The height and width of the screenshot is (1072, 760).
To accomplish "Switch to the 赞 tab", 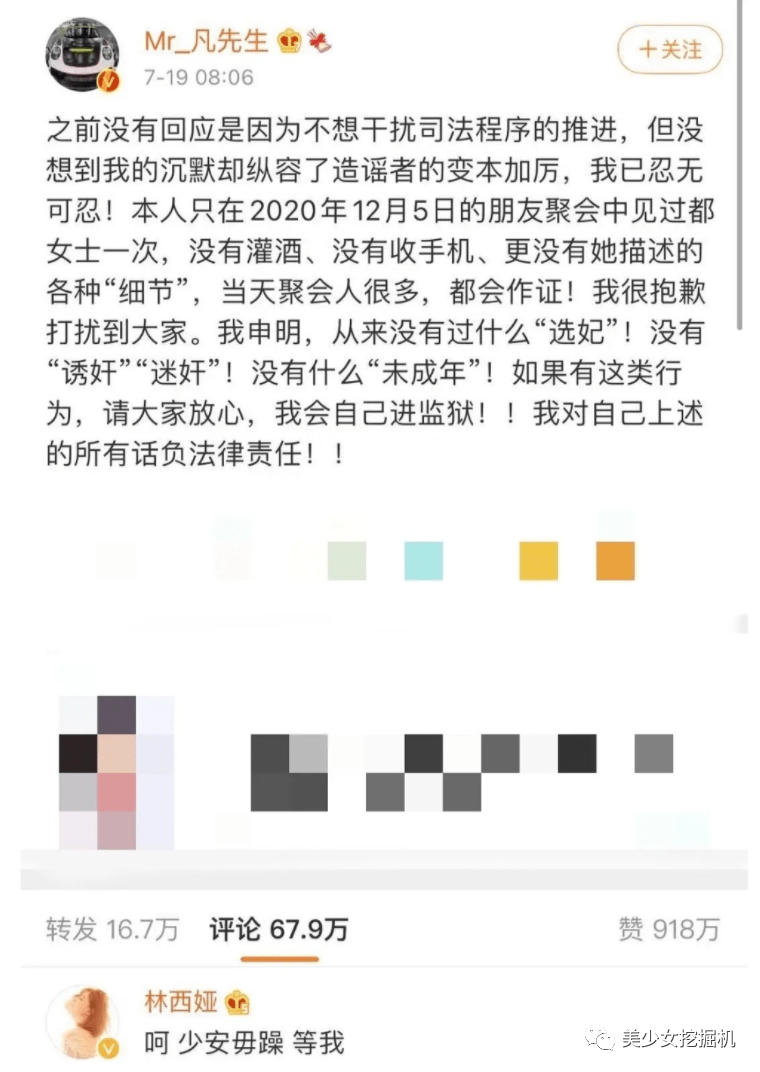I will (668, 929).
